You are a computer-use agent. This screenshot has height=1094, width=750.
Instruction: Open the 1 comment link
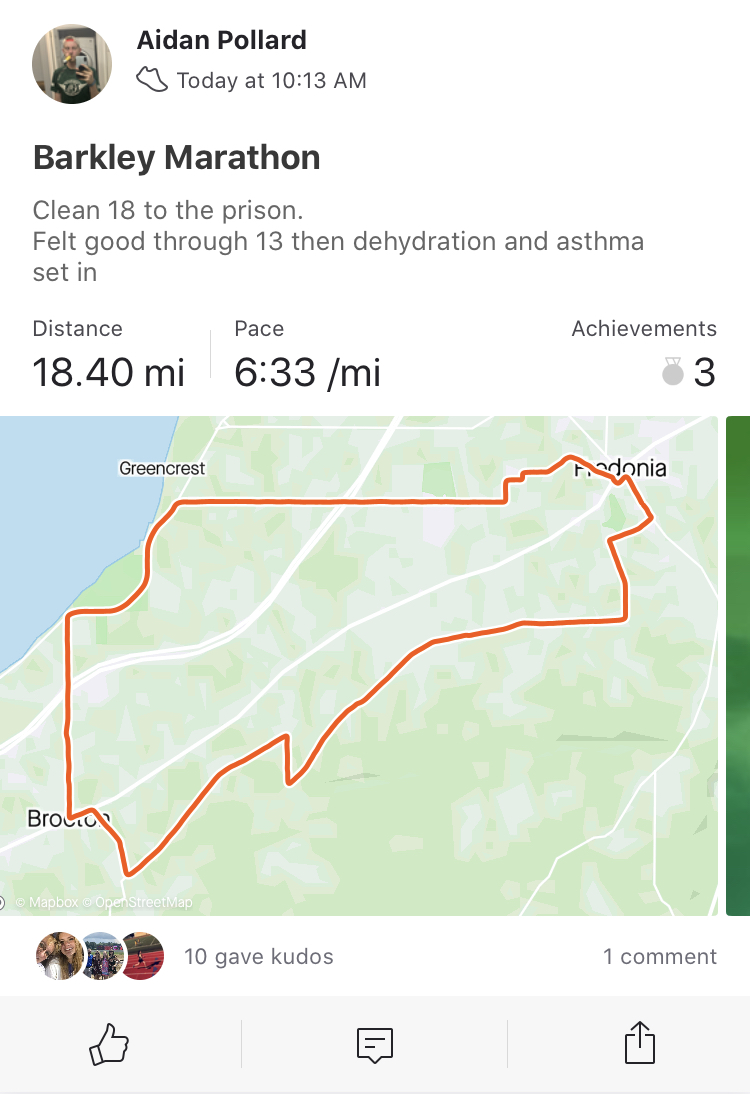pyautogui.click(x=659, y=957)
